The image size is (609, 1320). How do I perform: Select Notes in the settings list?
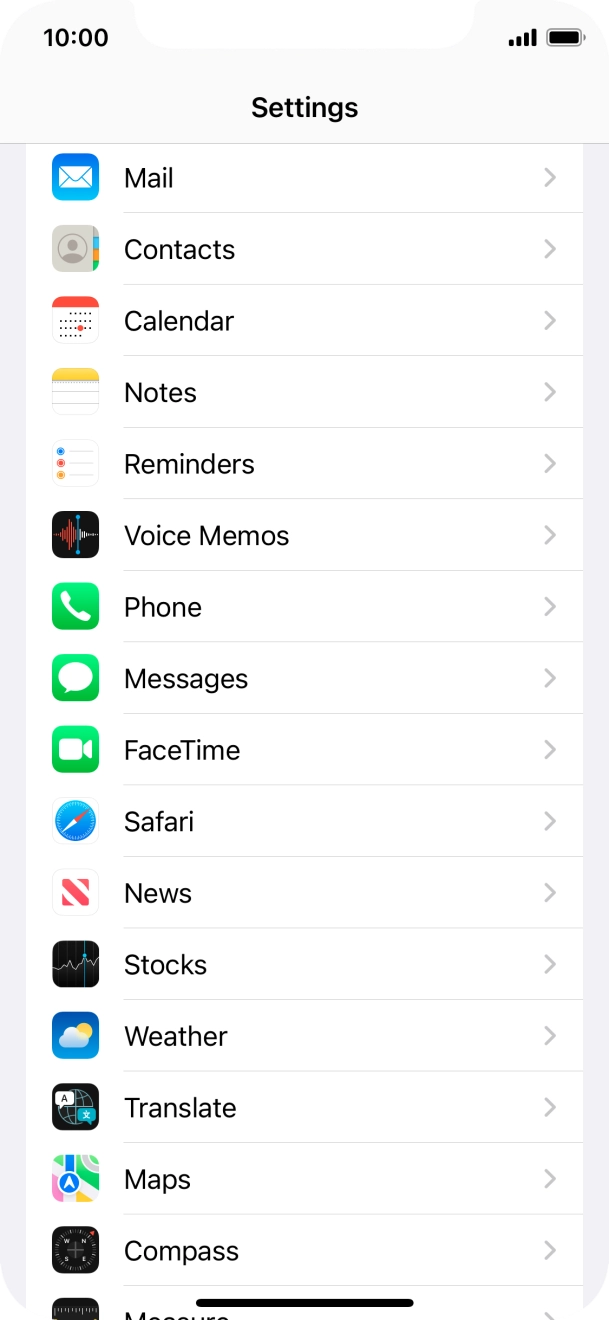click(304, 392)
